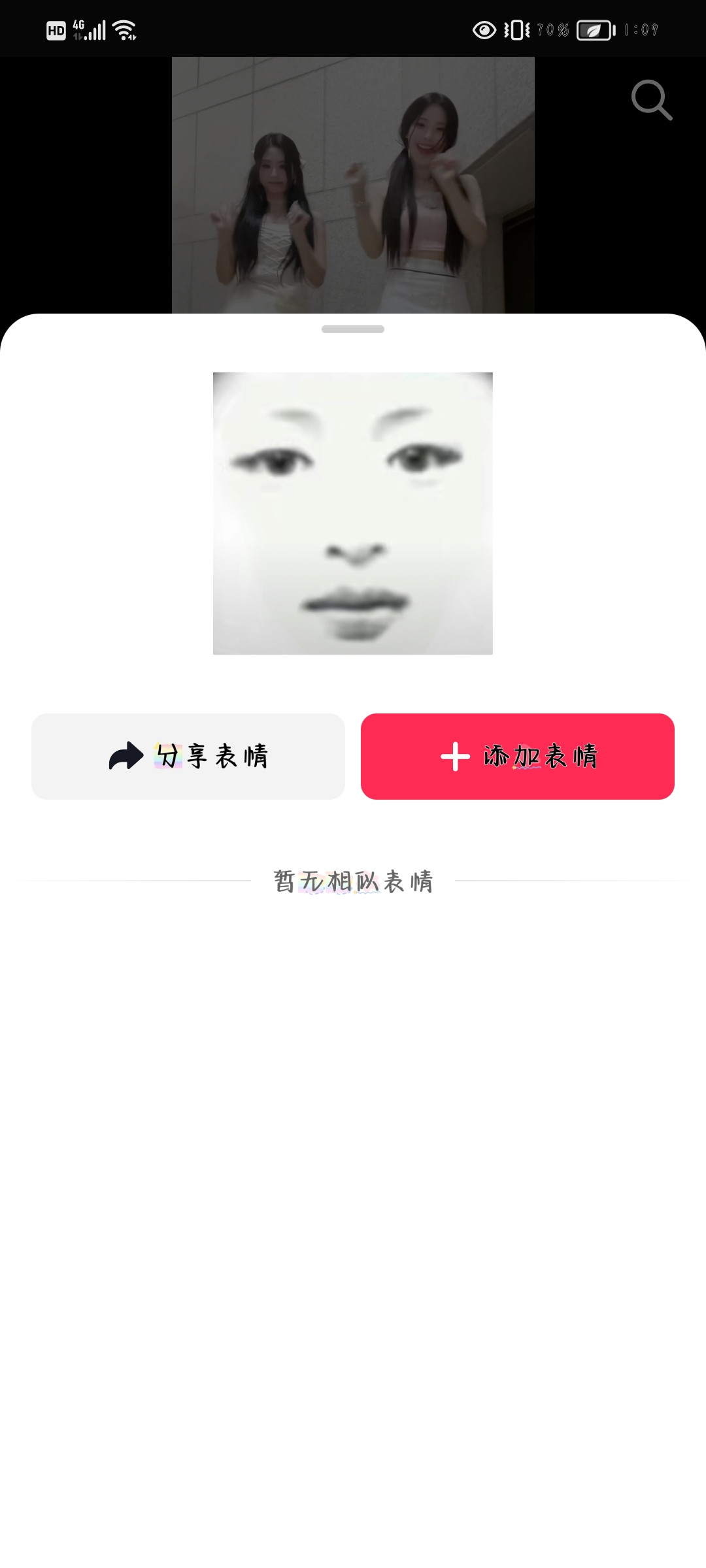Open search magnifier icon
Image resolution: width=706 pixels, height=1568 pixels.
[651, 100]
